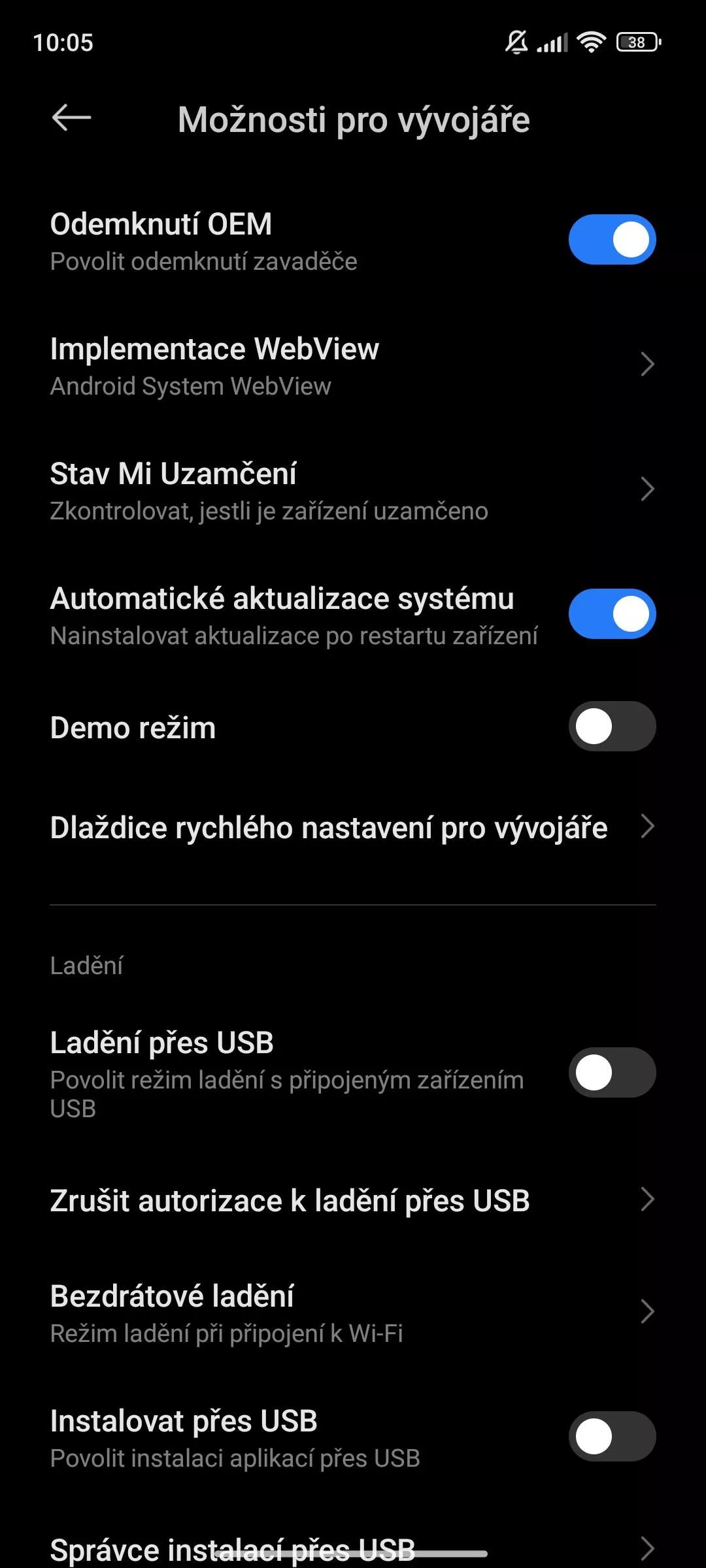Open Správce instalací přes USB
Screen dimensions: 706x1568
(x=353, y=1548)
